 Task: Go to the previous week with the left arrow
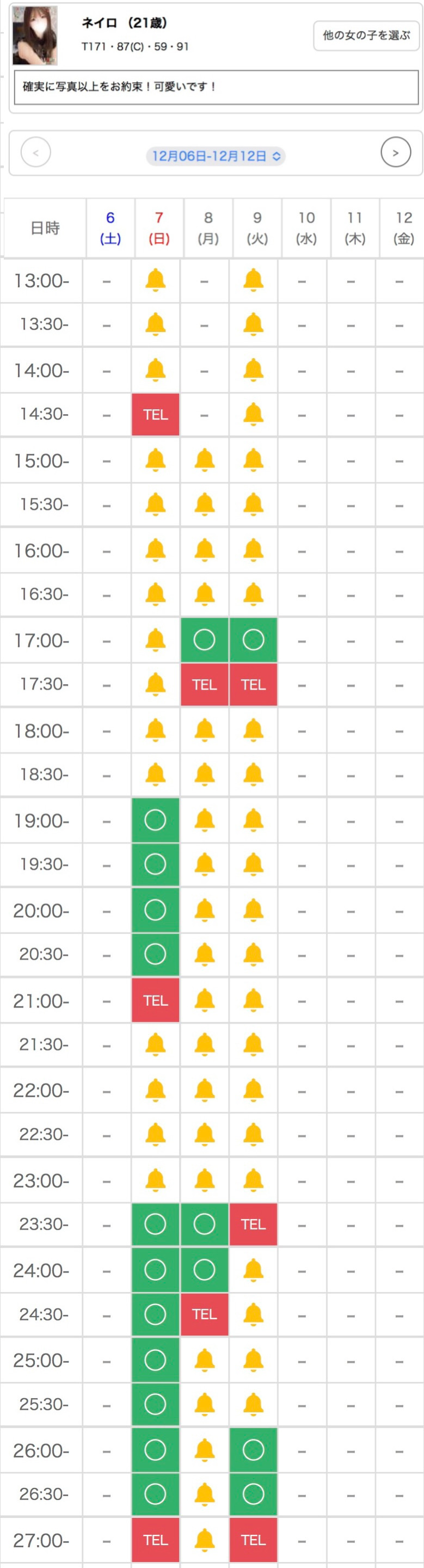pos(36,153)
